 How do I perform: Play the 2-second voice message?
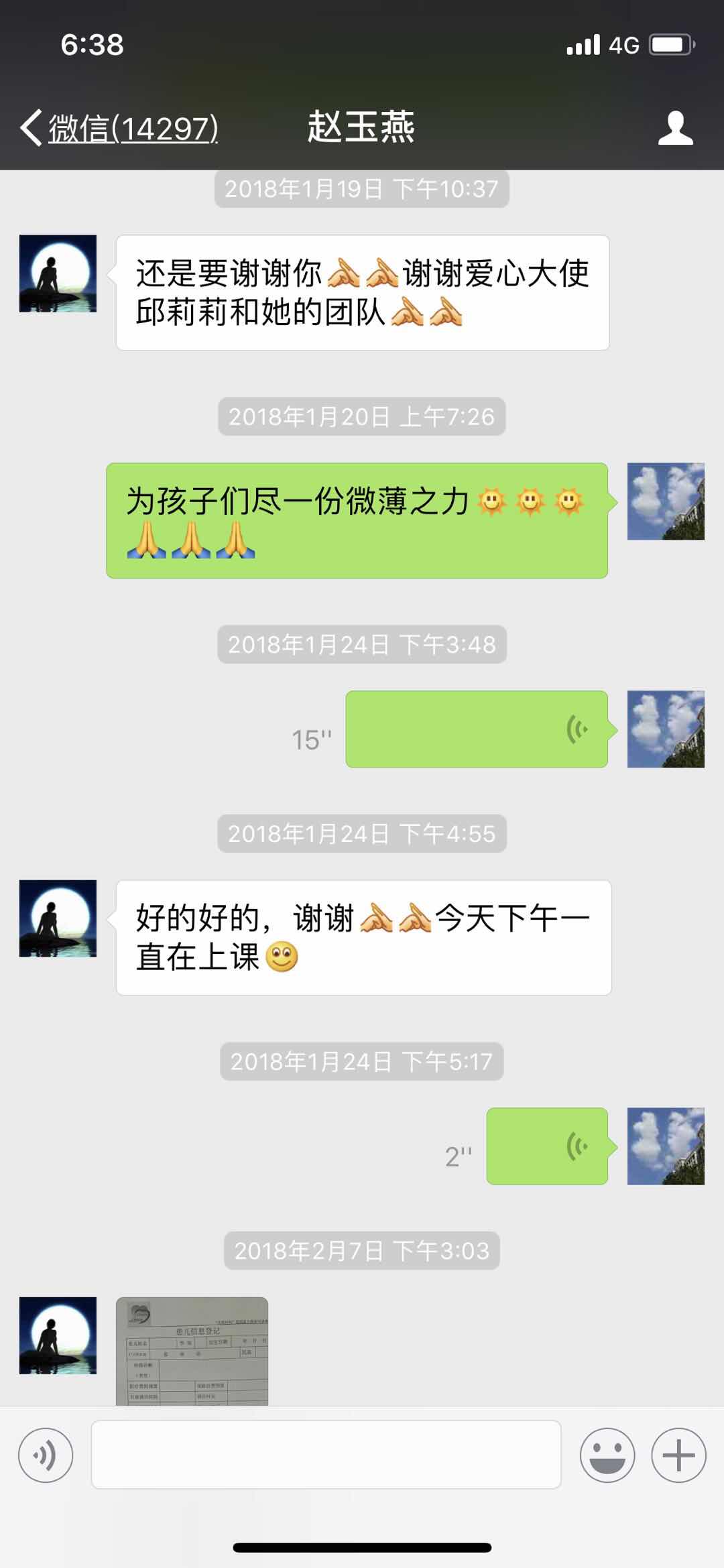[x=546, y=1146]
